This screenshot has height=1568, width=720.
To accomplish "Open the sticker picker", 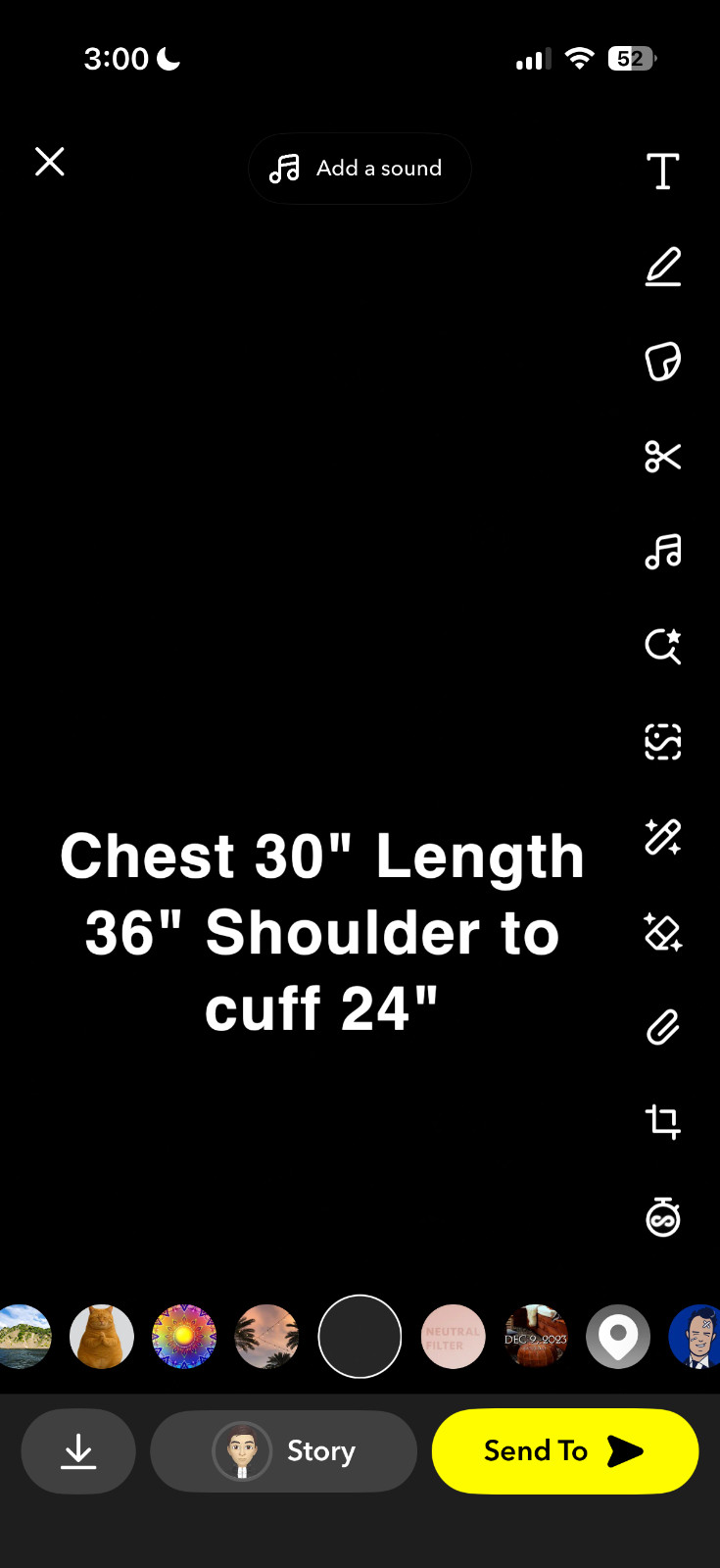I will click(663, 362).
